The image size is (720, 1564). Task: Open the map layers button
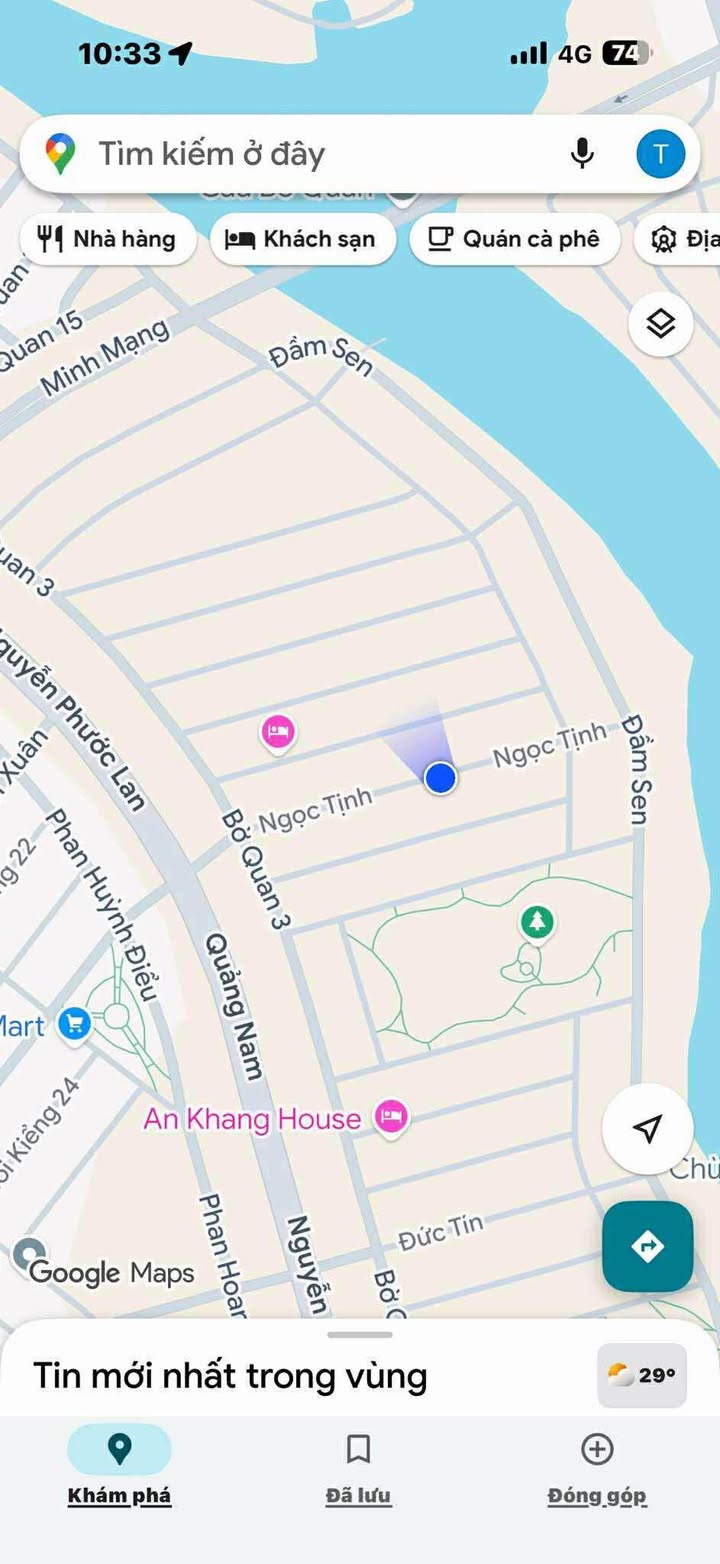661,324
